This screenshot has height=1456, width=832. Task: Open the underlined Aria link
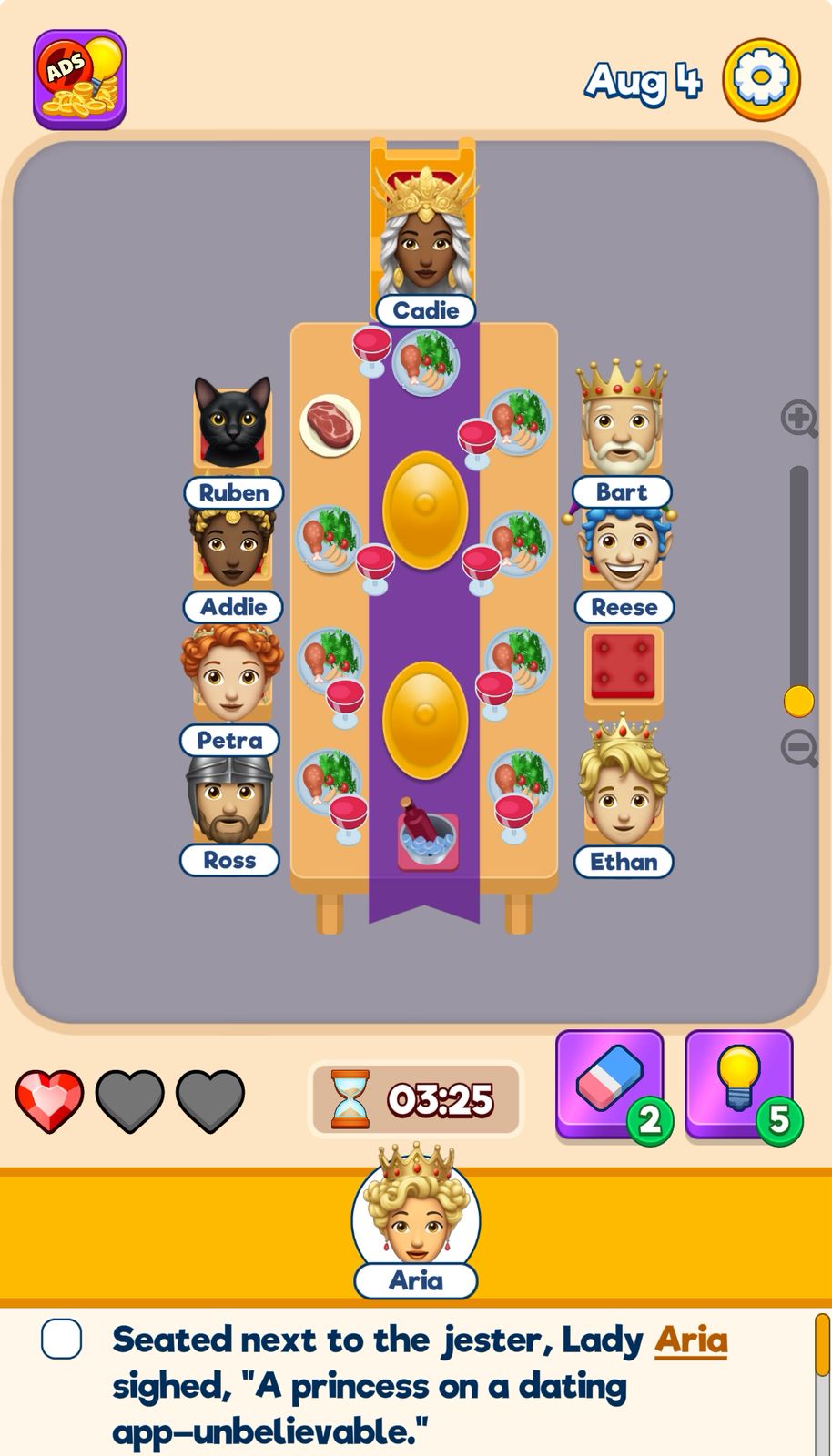[x=691, y=1340]
